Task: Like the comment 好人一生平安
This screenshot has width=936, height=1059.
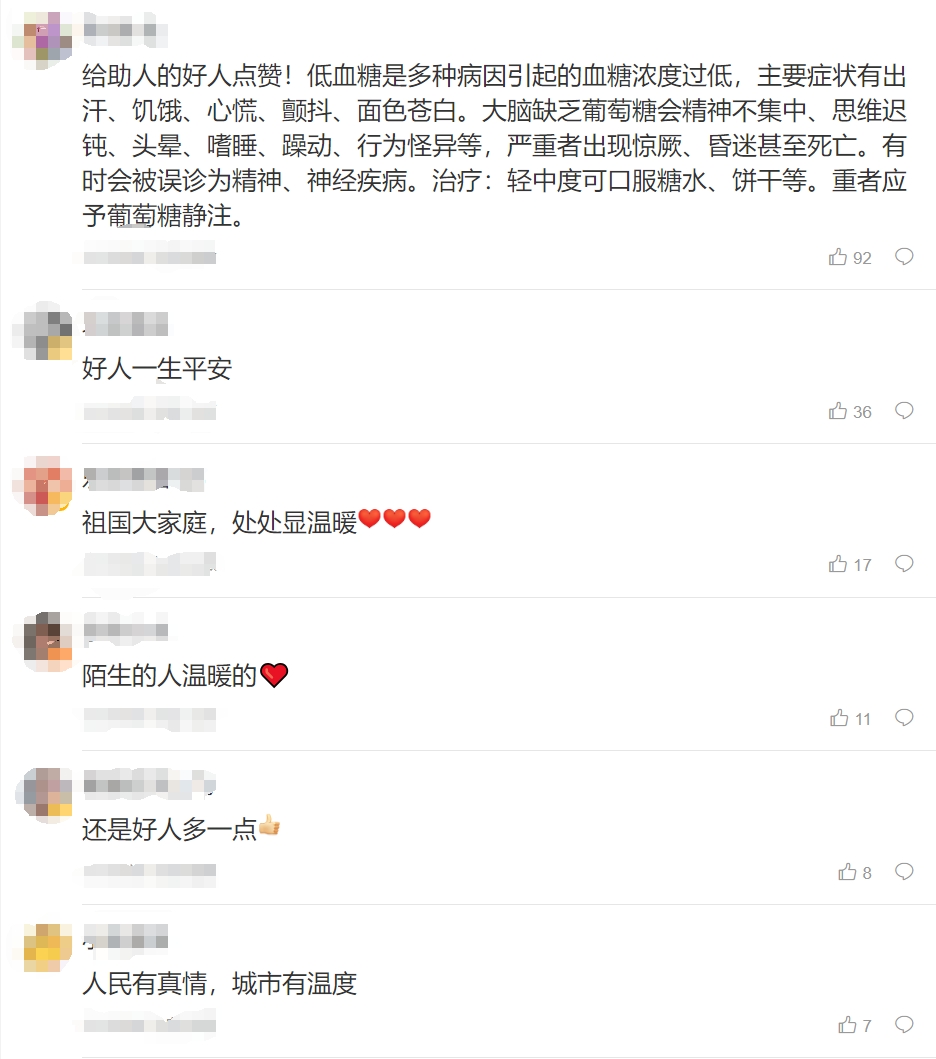Action: (838, 411)
